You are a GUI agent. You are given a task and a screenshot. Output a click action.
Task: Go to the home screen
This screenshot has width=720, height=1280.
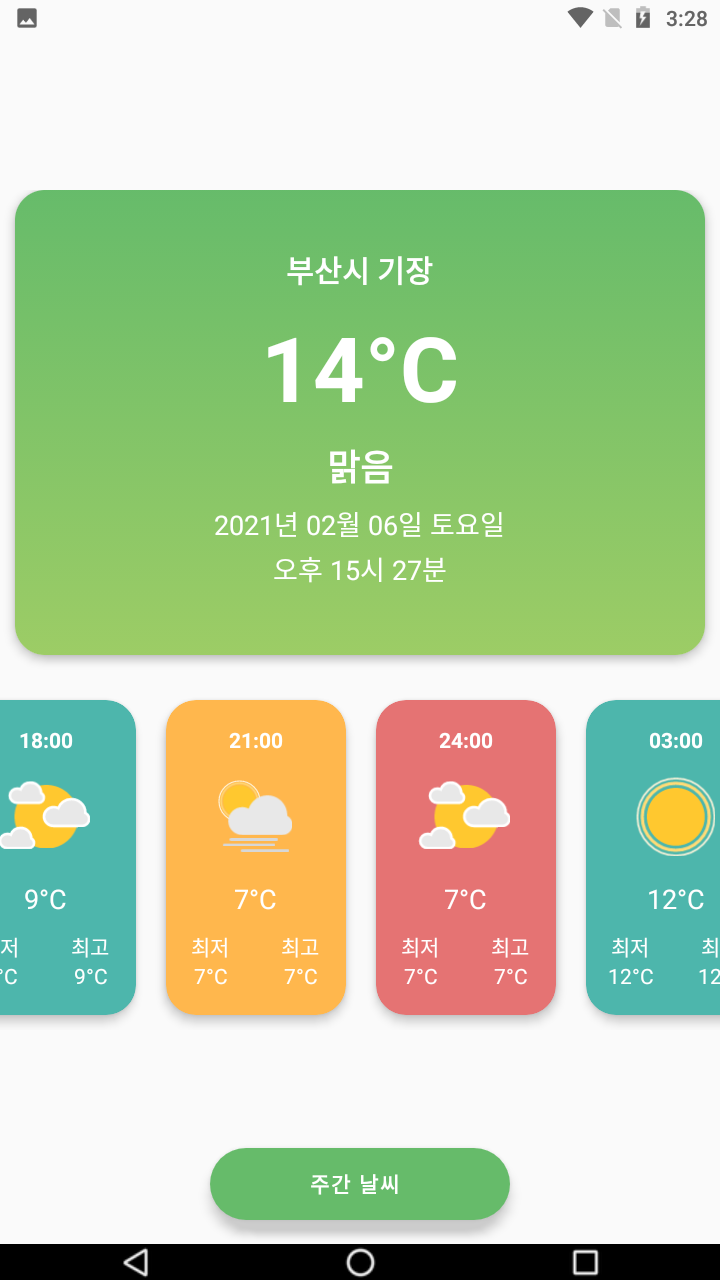coord(360,1262)
